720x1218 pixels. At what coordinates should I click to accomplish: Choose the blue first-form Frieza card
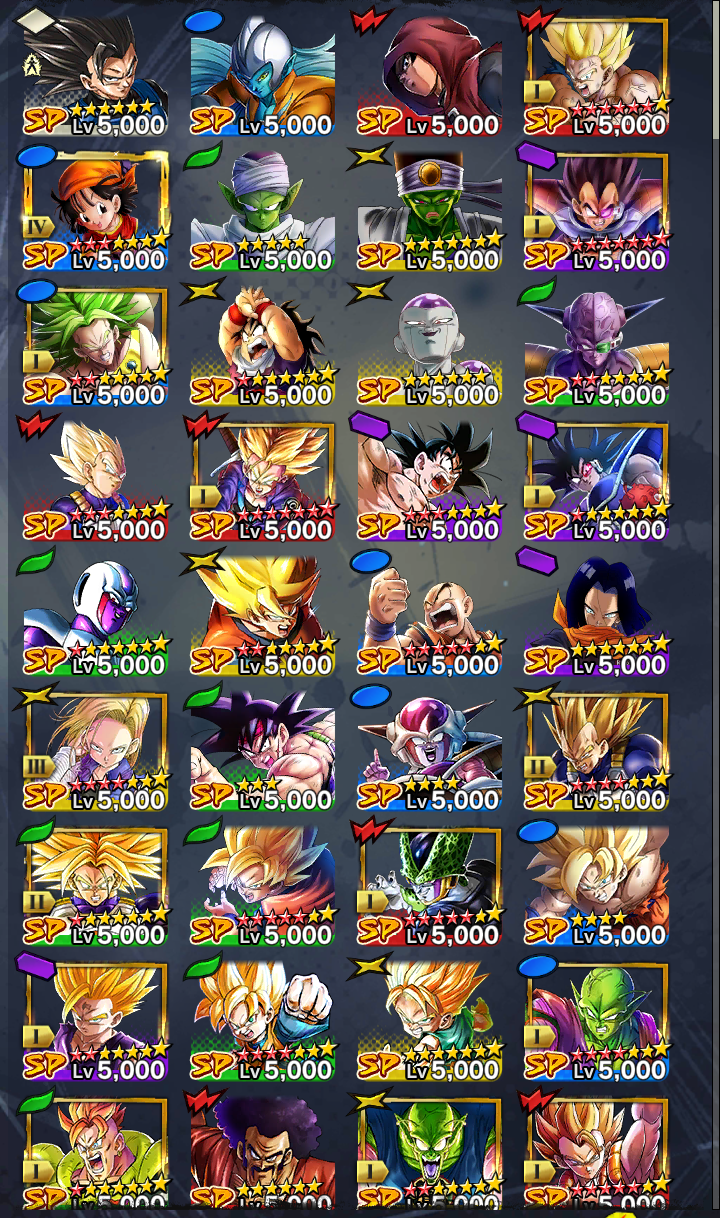pyautogui.click(x=430, y=748)
